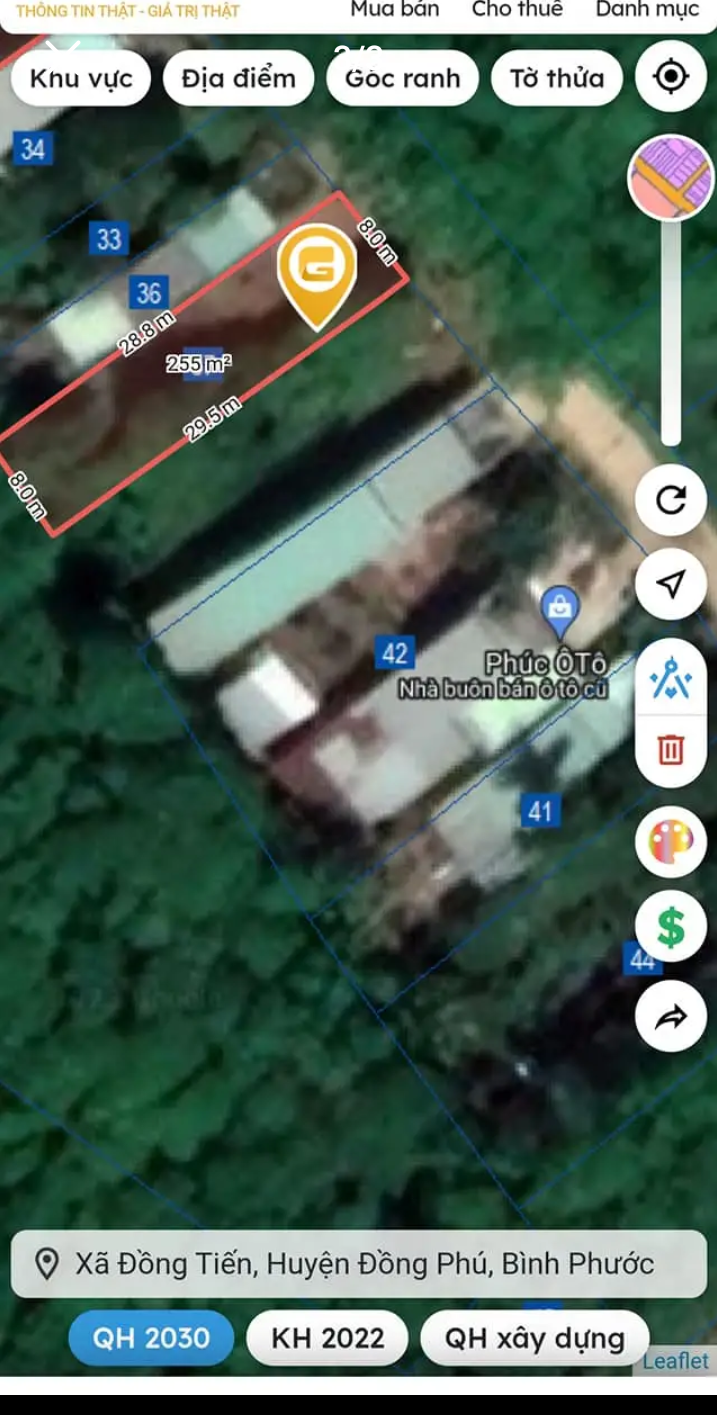The width and height of the screenshot is (717, 1415).
Task: Refresh the map with reload icon
Action: click(671, 499)
